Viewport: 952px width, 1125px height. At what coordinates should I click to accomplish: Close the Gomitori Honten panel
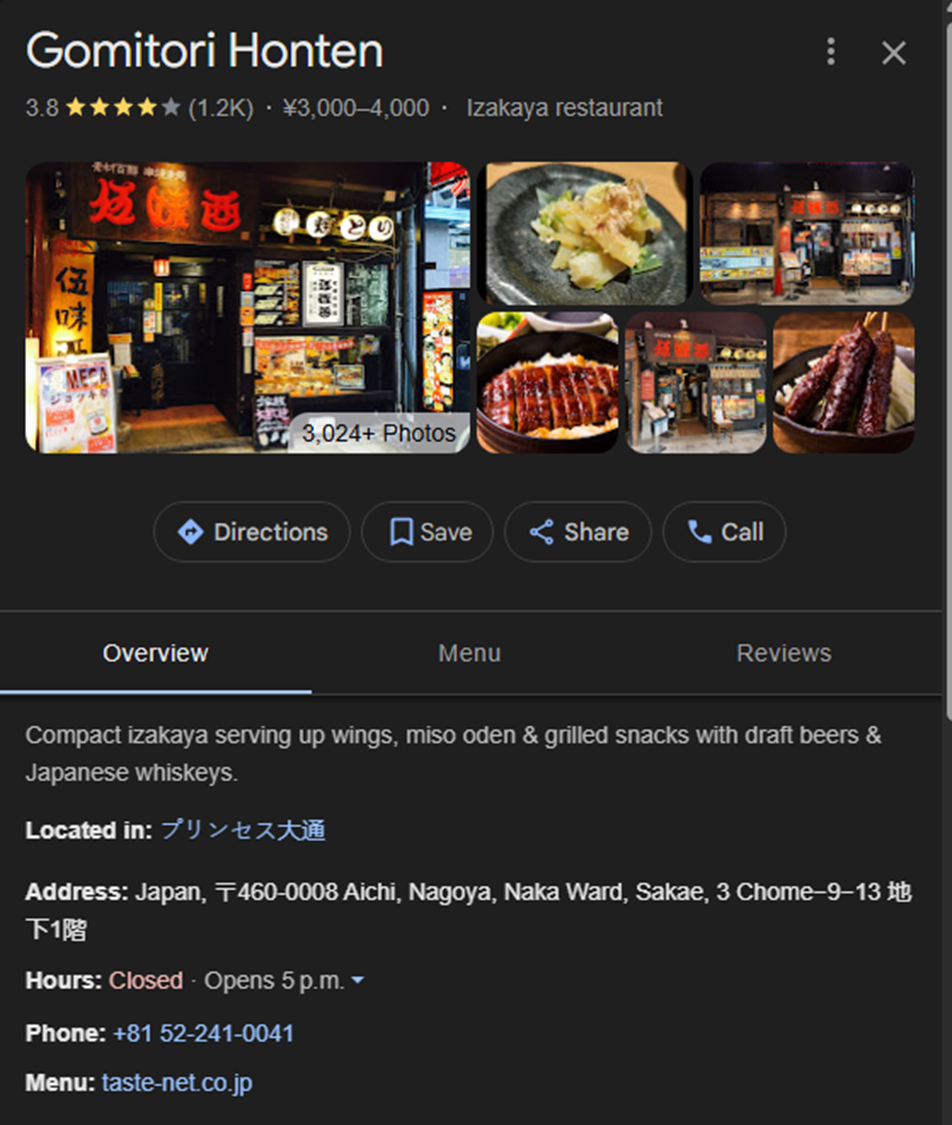pyautogui.click(x=893, y=53)
